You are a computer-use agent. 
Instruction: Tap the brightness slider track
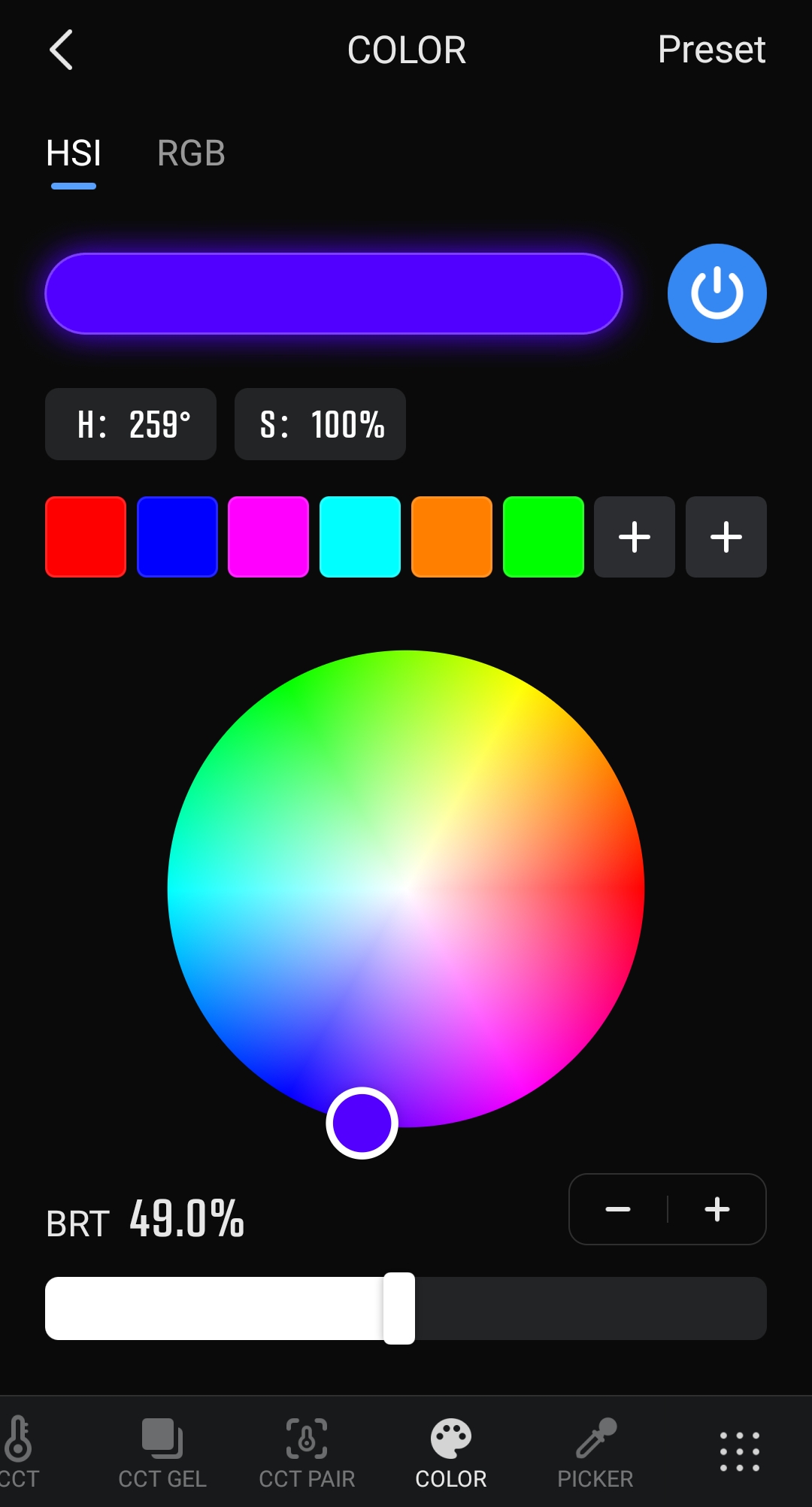[x=586, y=1308]
